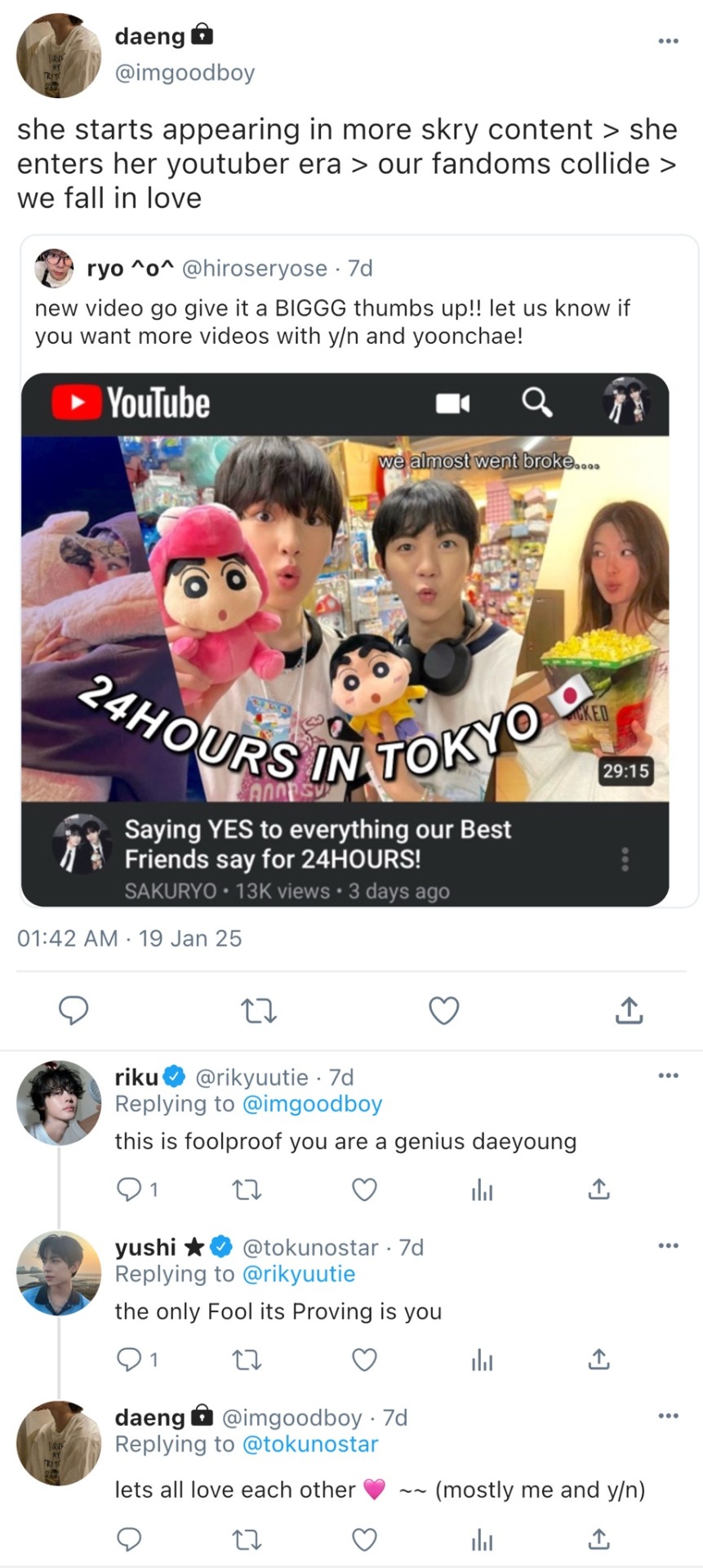Open riku's profile avatar
This screenshot has height=1568, width=703.
[x=59, y=1102]
